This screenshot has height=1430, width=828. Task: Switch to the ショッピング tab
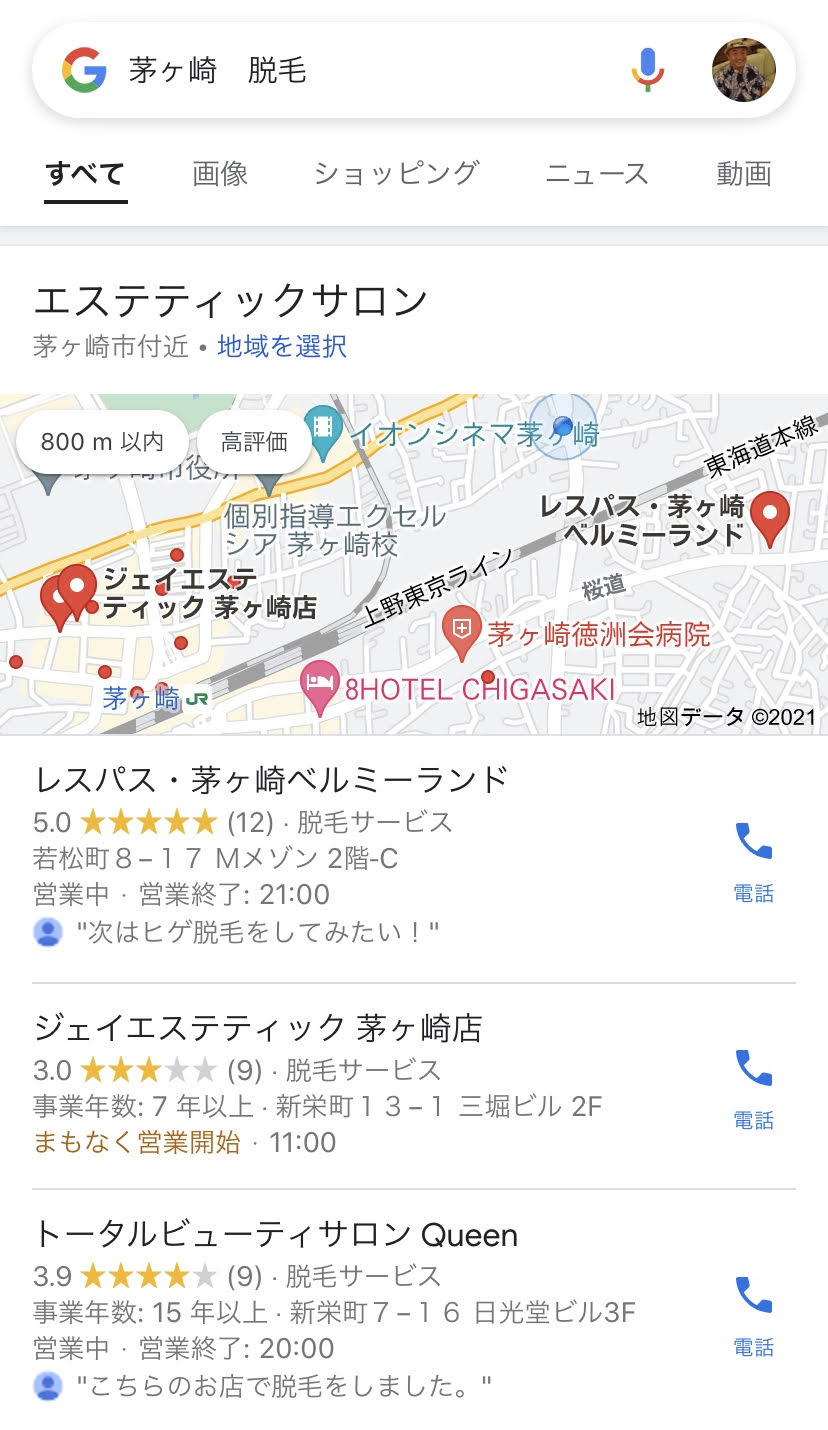(x=396, y=173)
